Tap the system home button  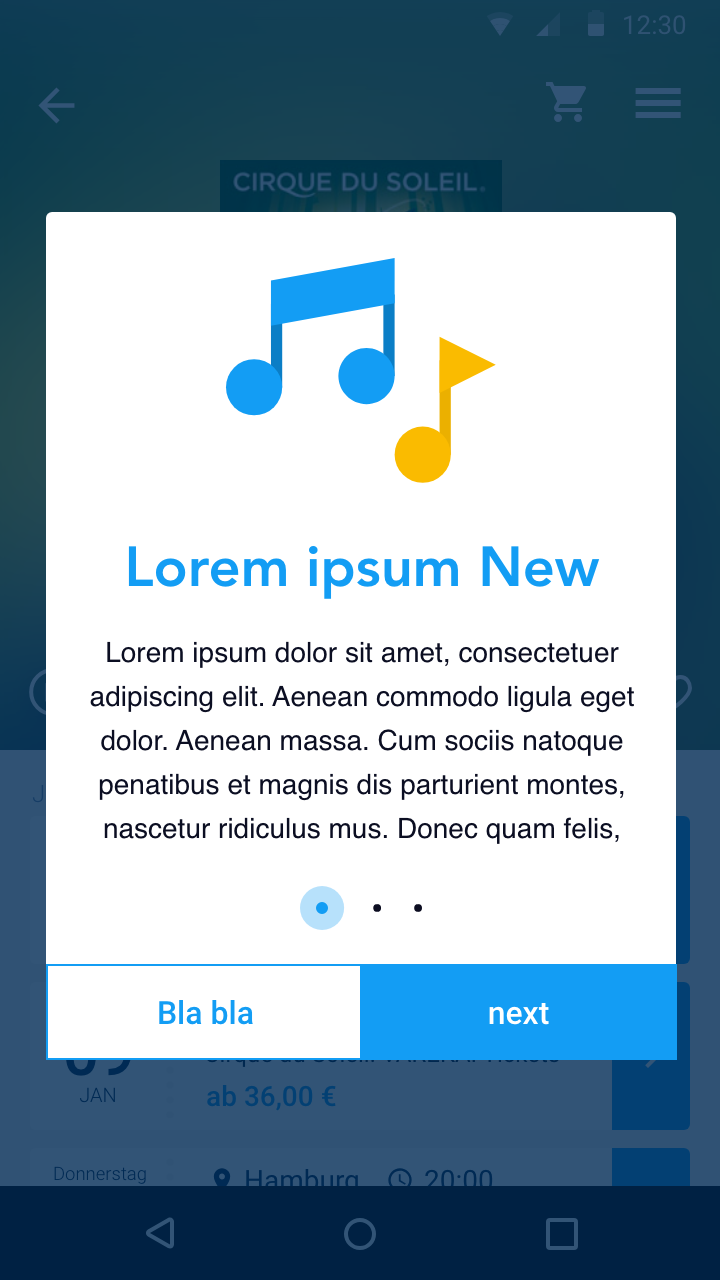(360, 1233)
